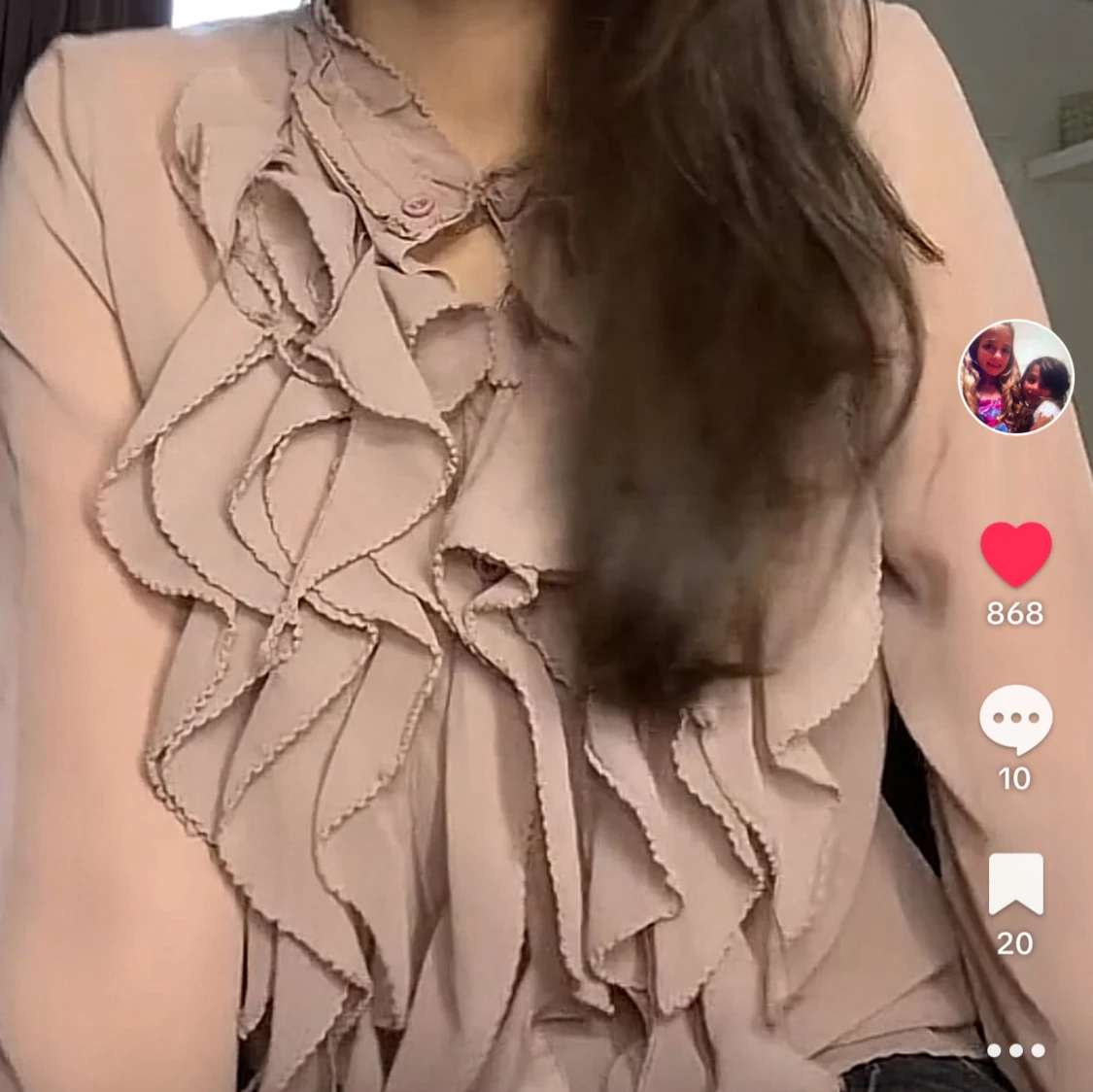Image resolution: width=1093 pixels, height=1092 pixels.
Task: Open the comments bubble
Action: [x=1015, y=719]
